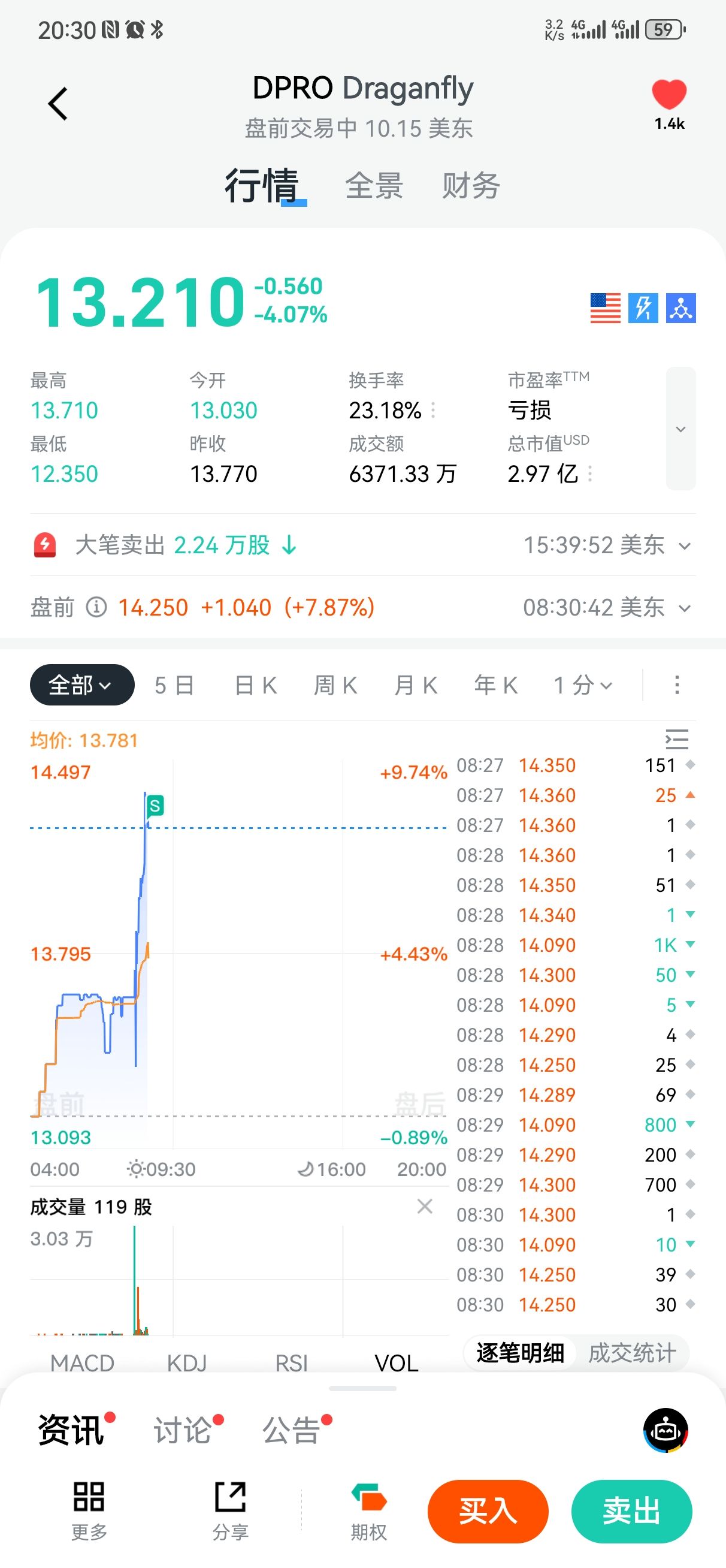
Task: Show the 日K chart
Action: pyautogui.click(x=256, y=685)
